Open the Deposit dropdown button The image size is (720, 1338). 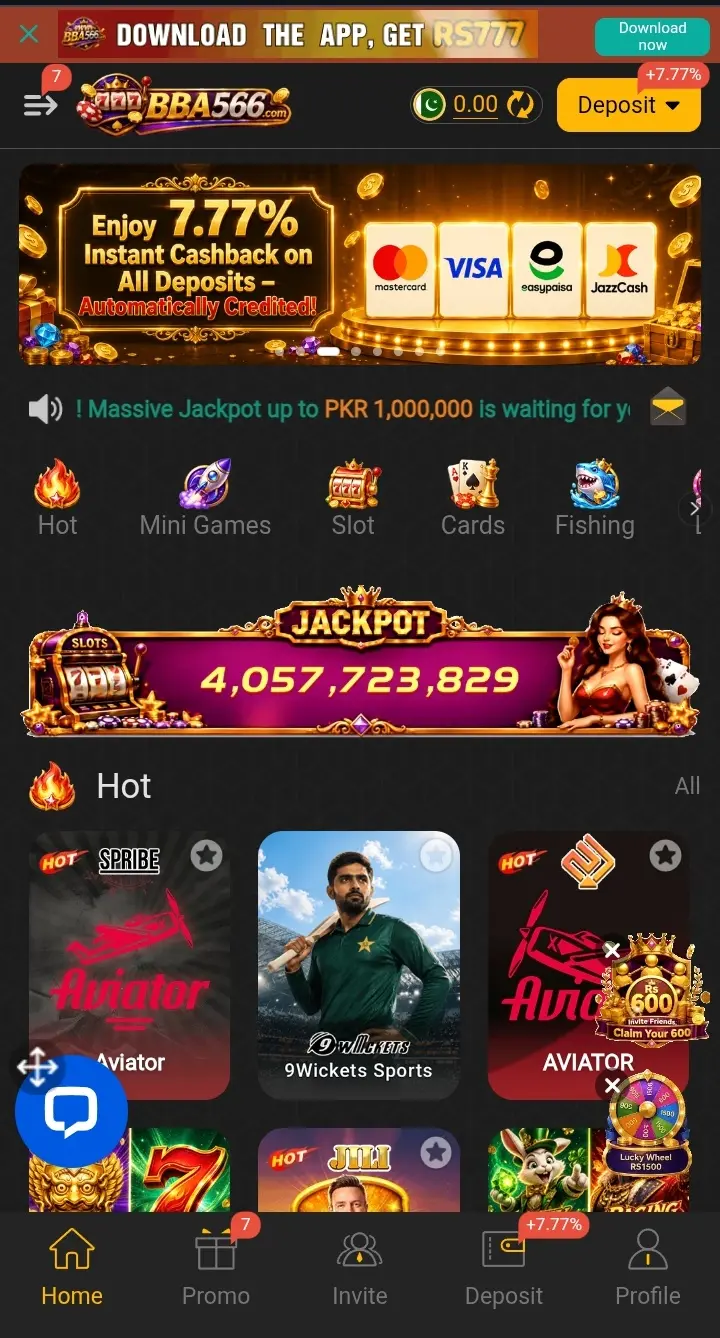(x=629, y=105)
